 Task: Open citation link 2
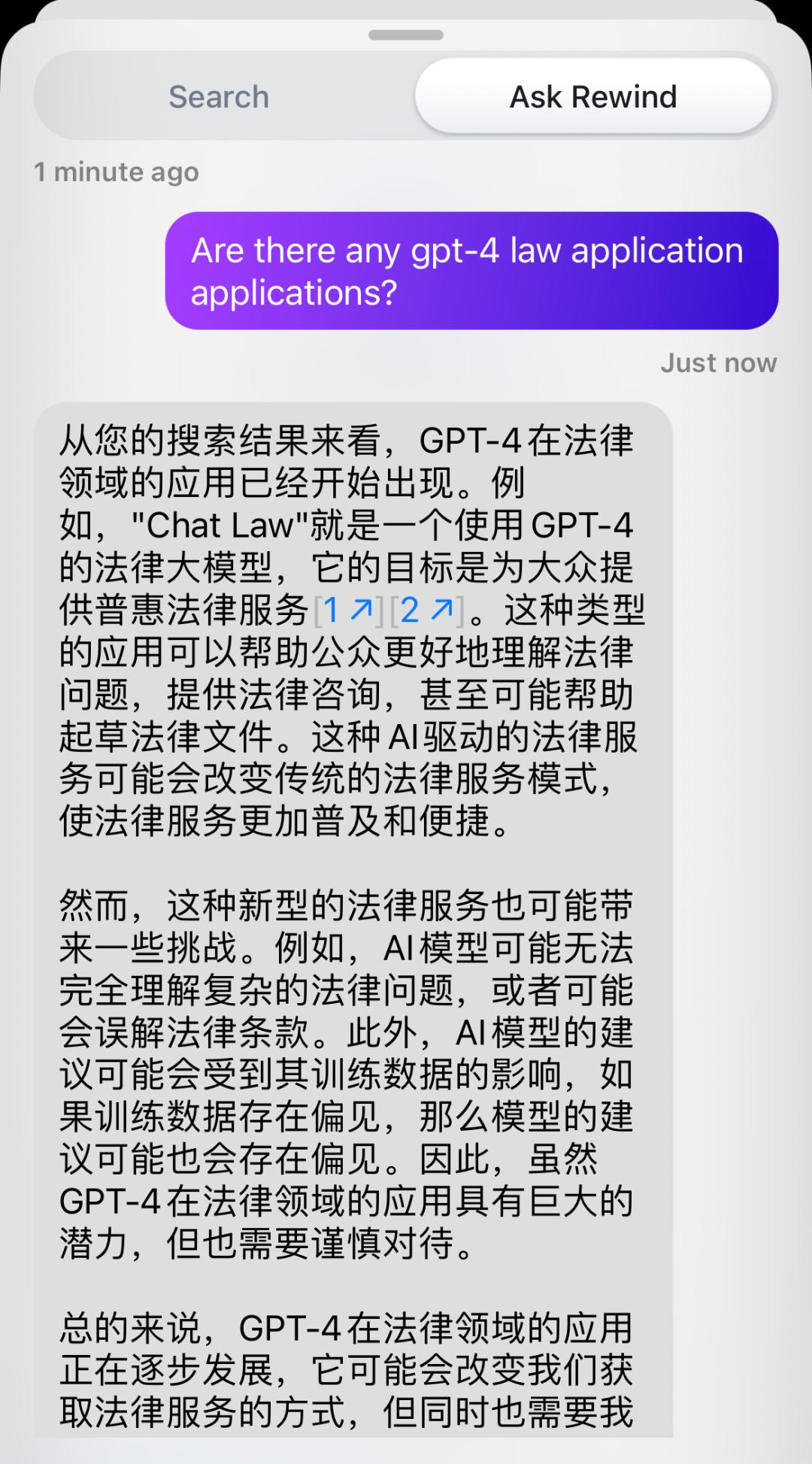[x=427, y=611]
